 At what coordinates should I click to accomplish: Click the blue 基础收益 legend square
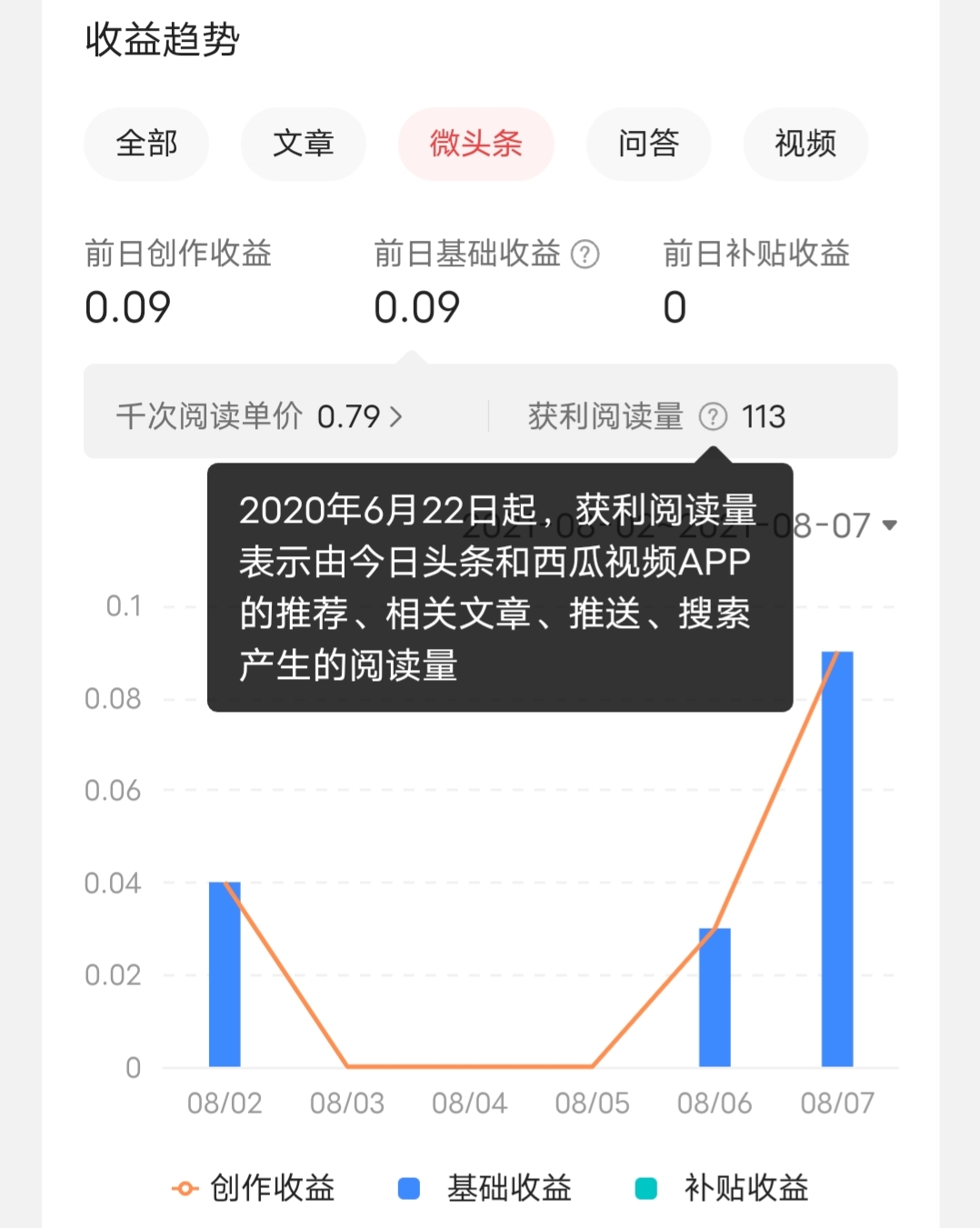[x=406, y=1188]
